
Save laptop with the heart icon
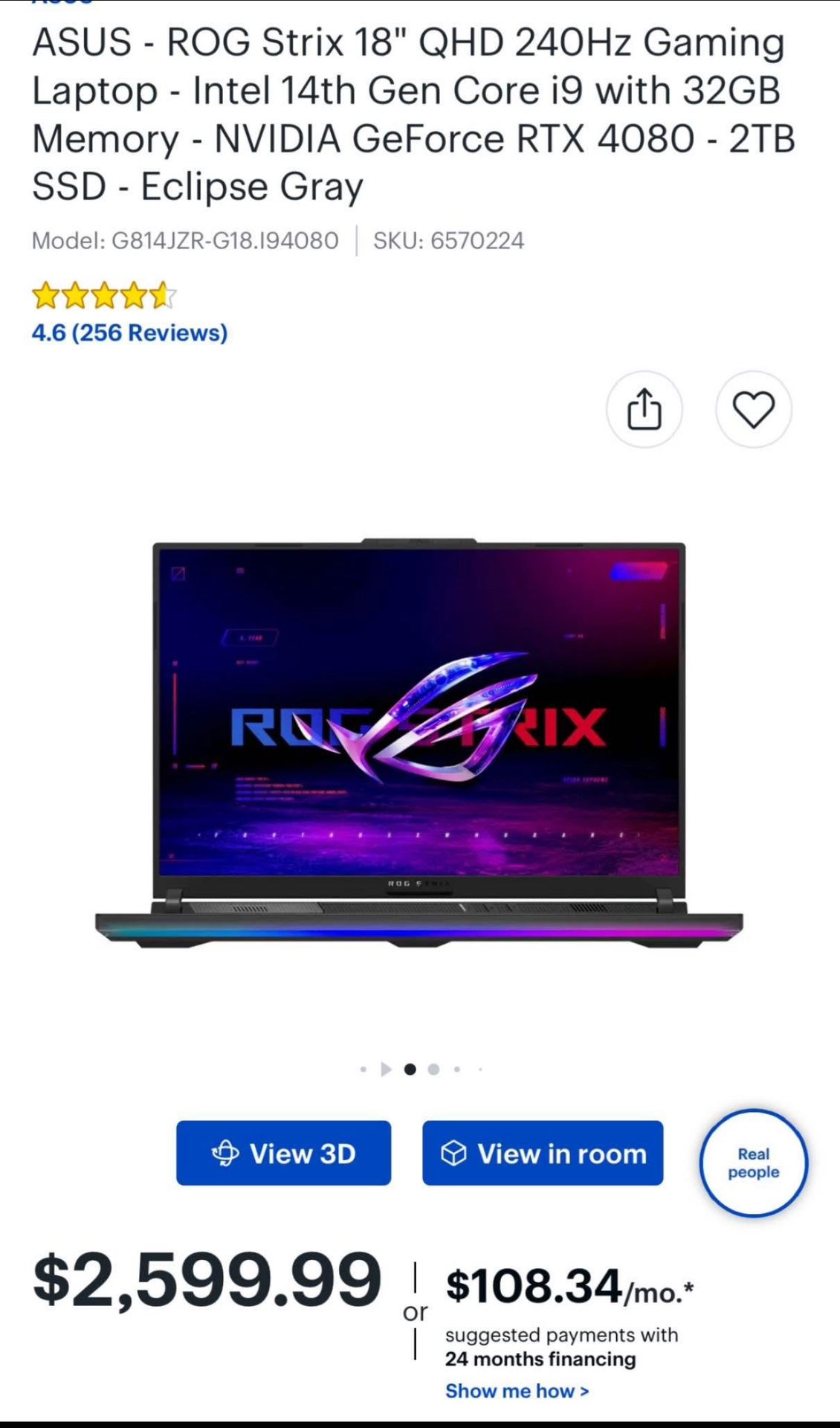[x=753, y=410]
